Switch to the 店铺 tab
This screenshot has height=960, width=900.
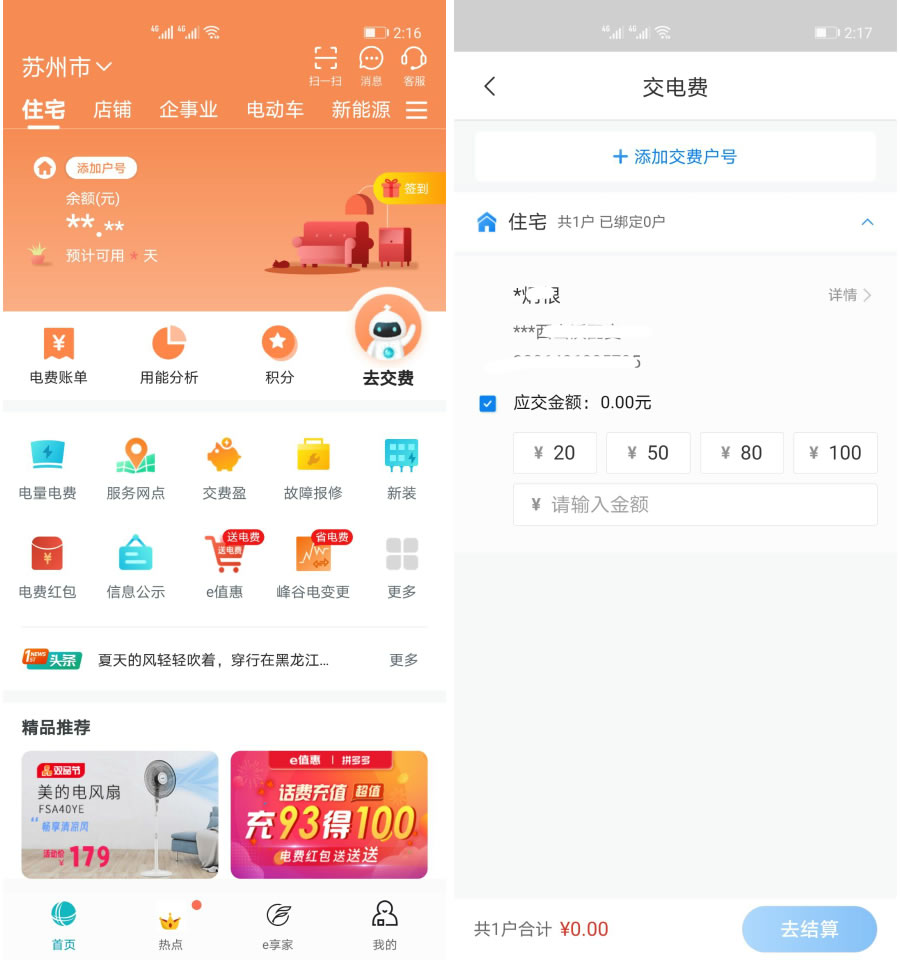[x=112, y=110]
